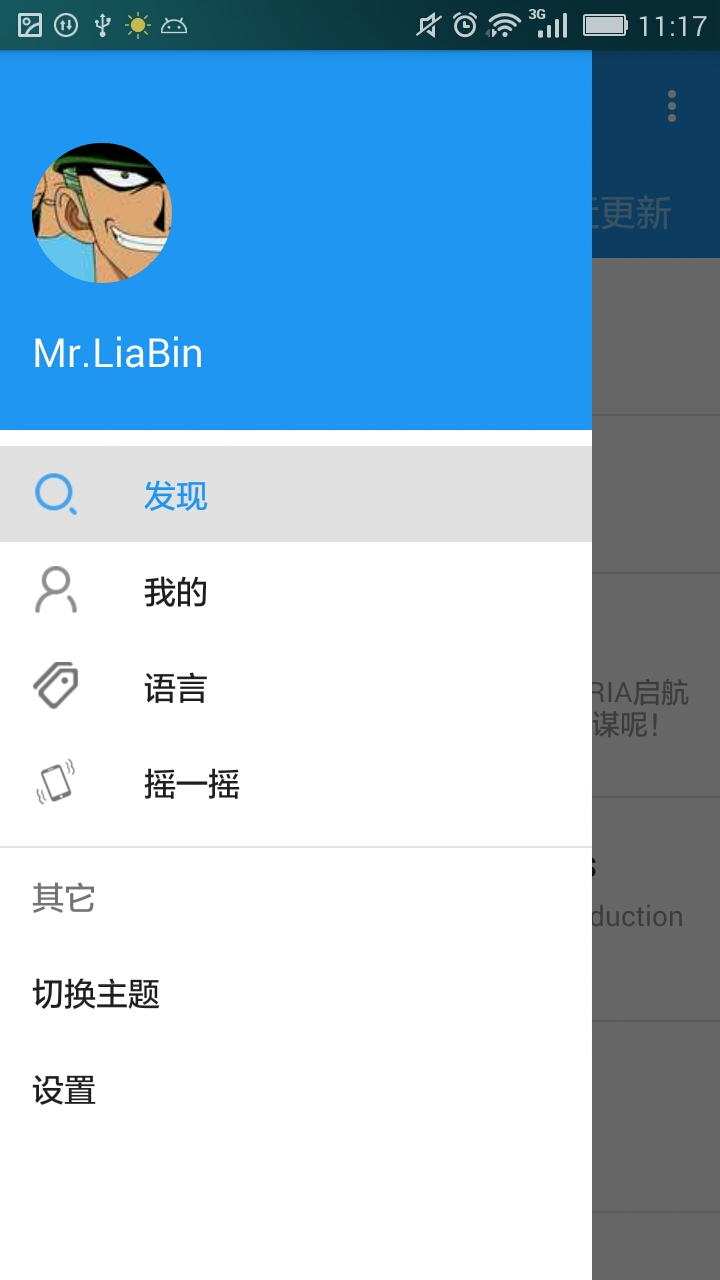Tap the username Mr.LiaBin
The width and height of the screenshot is (720, 1280).
[x=117, y=353]
